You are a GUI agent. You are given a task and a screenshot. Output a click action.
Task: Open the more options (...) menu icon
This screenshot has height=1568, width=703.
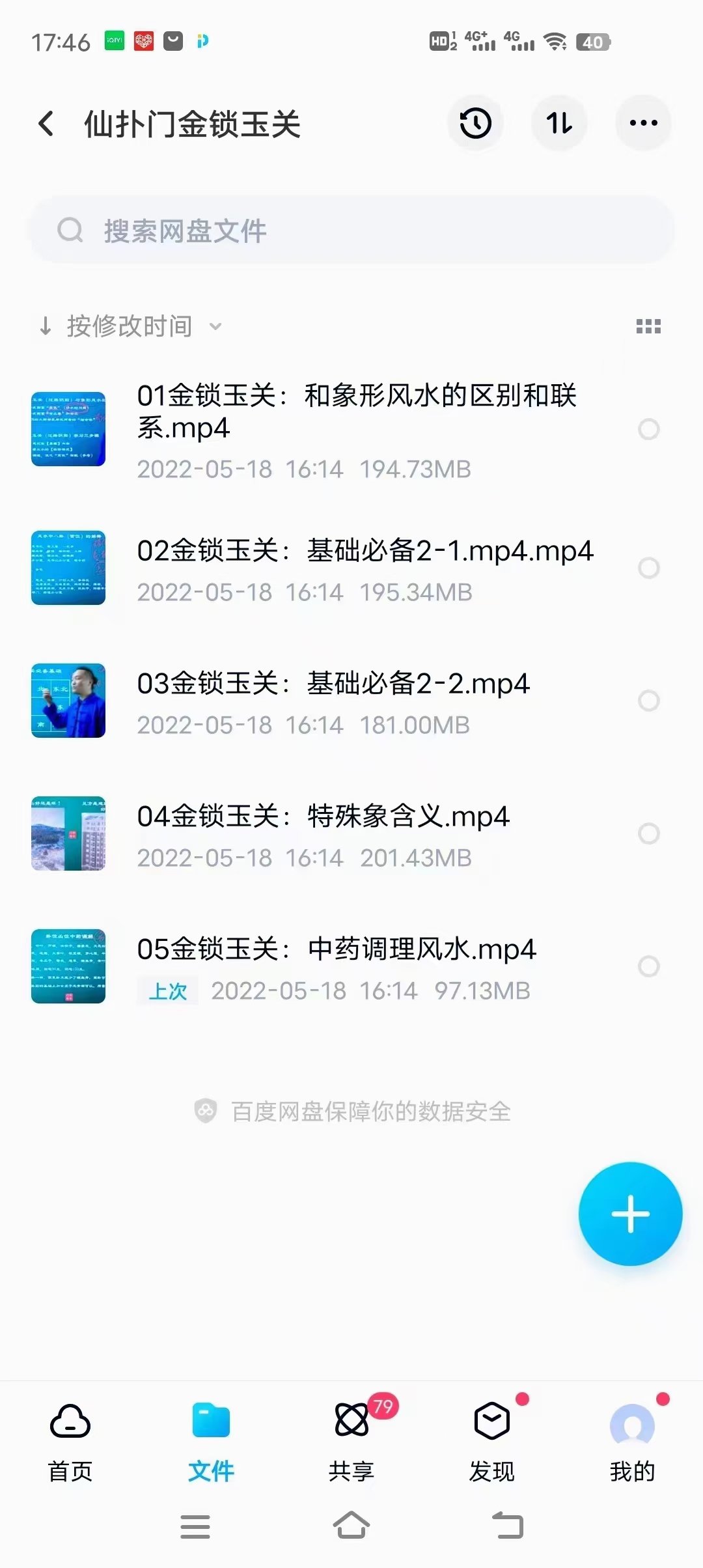point(643,123)
